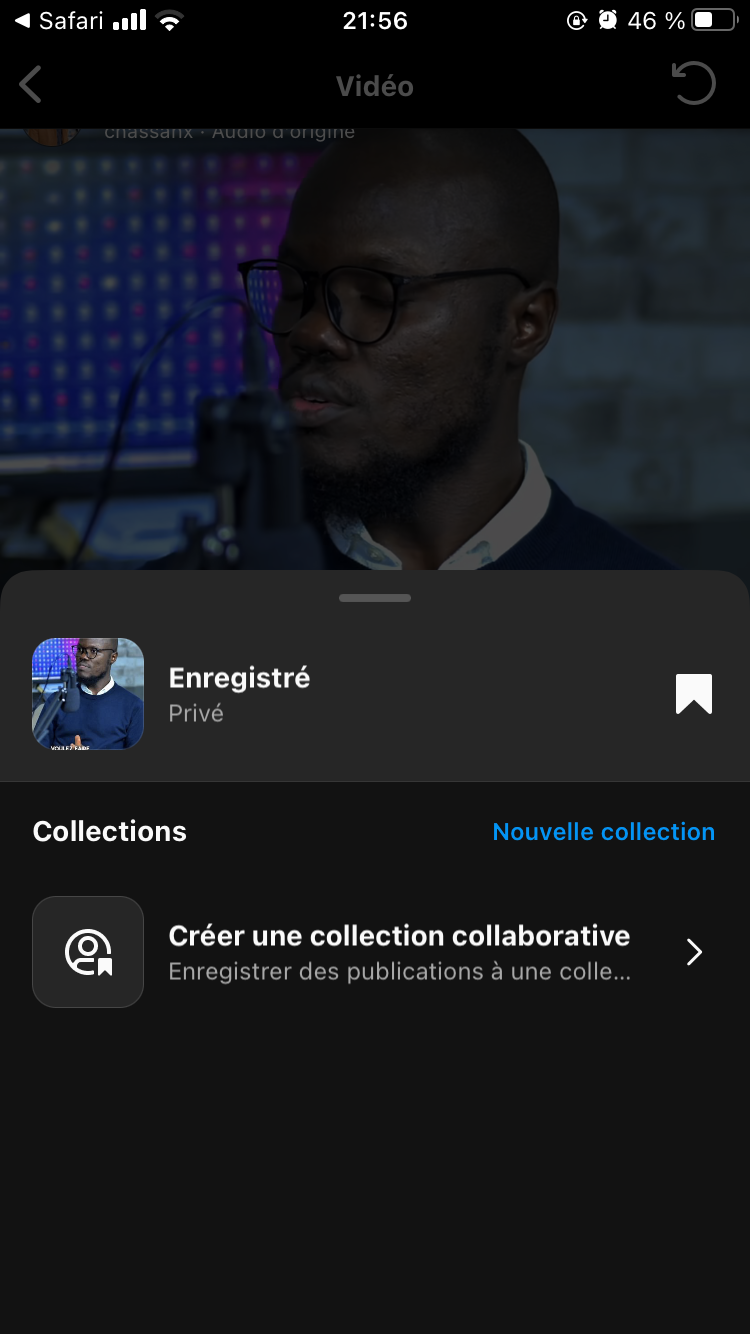The width and height of the screenshot is (750, 1334).
Task: Open Créer une collection collaborative
Action: [399, 952]
